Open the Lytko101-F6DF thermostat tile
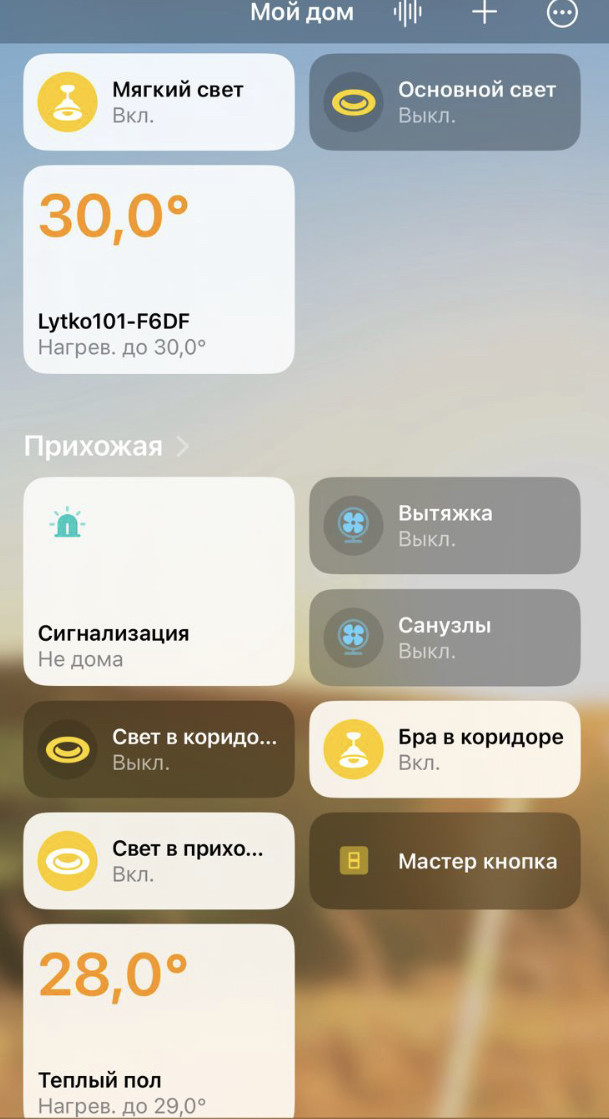The image size is (609, 1119). coord(159,269)
